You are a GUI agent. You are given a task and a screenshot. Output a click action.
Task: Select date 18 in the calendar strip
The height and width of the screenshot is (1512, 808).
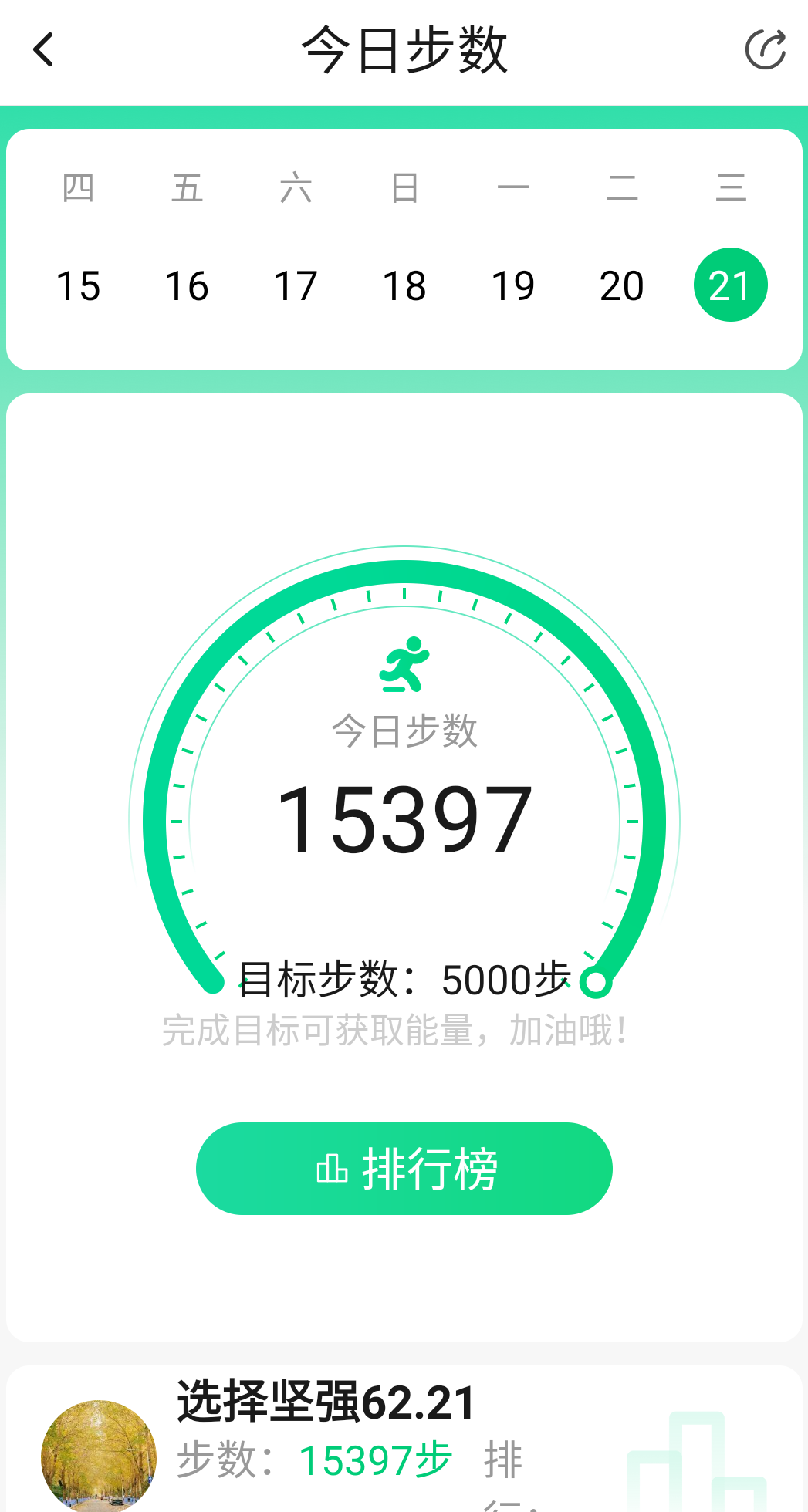[x=404, y=284]
